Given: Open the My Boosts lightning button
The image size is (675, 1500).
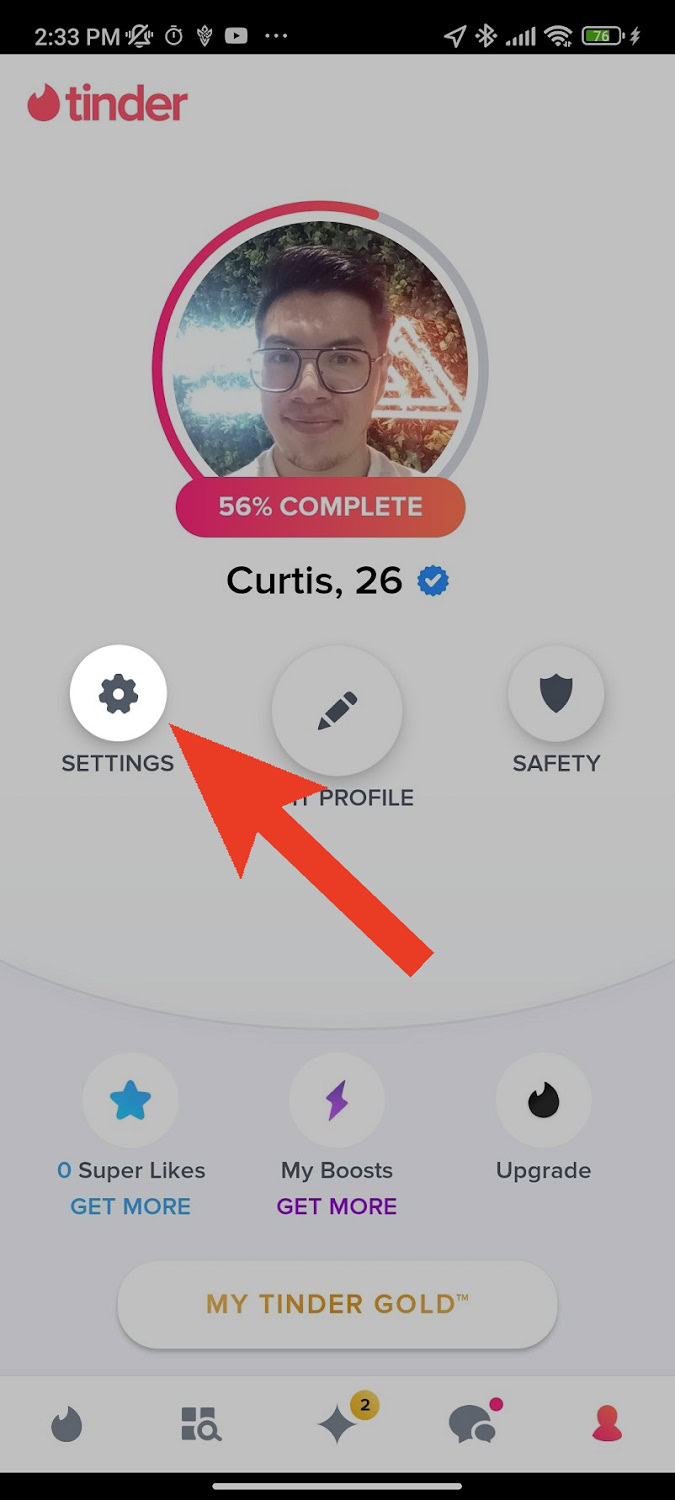Looking at the screenshot, I should coord(337,1101).
